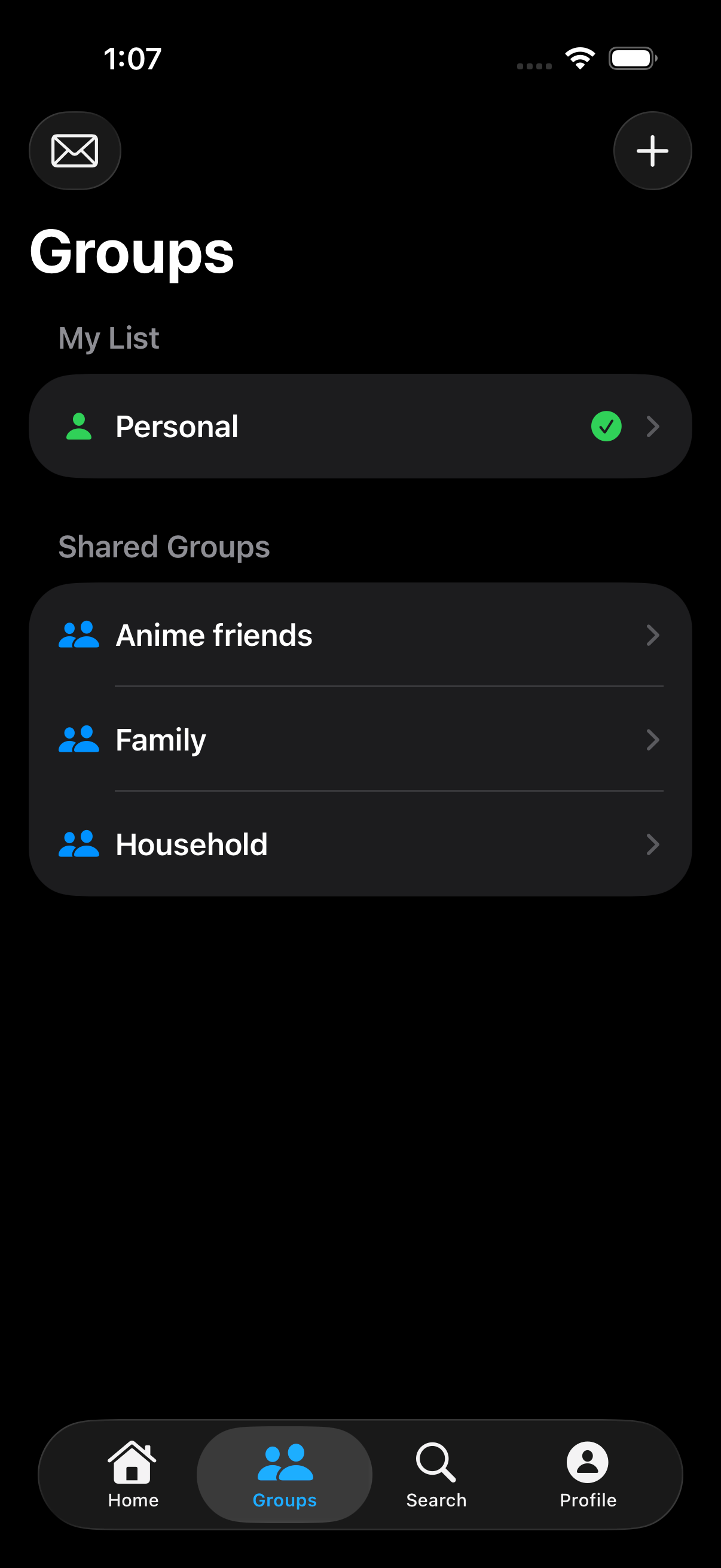Open Anime friends using its chevron
The image size is (721, 1568).
(653, 635)
